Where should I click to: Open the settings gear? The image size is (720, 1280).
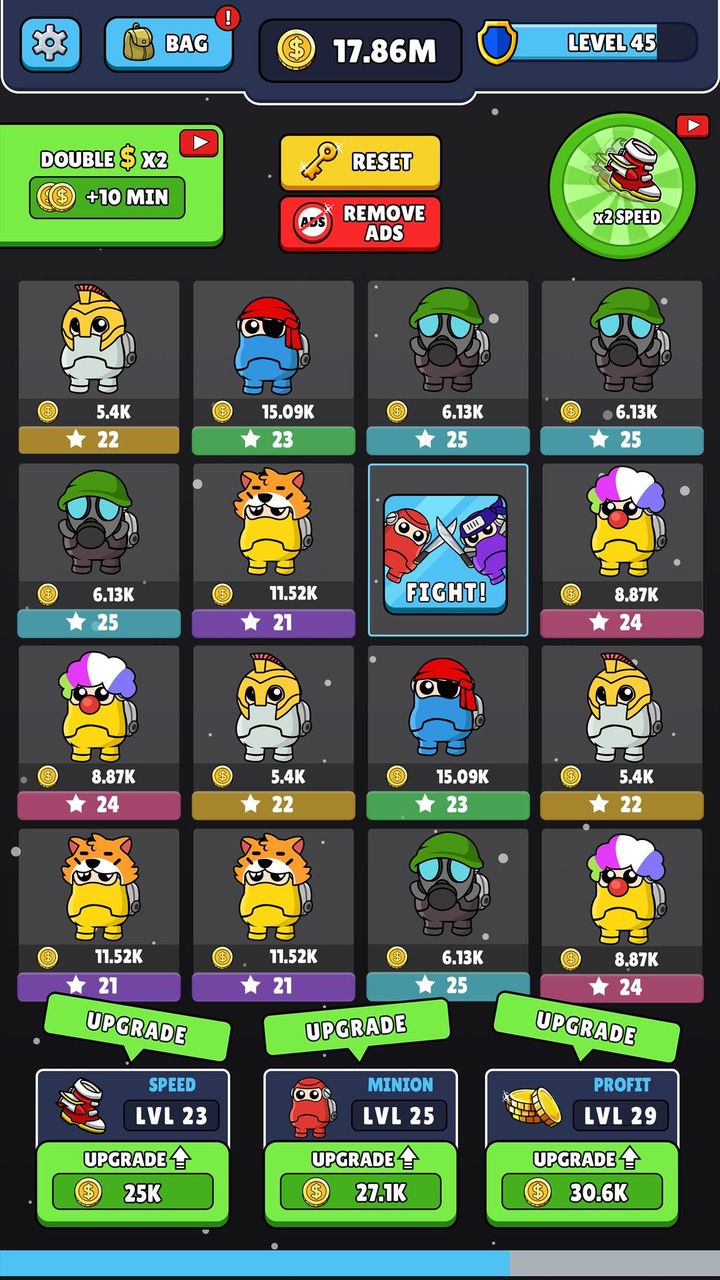tap(50, 44)
